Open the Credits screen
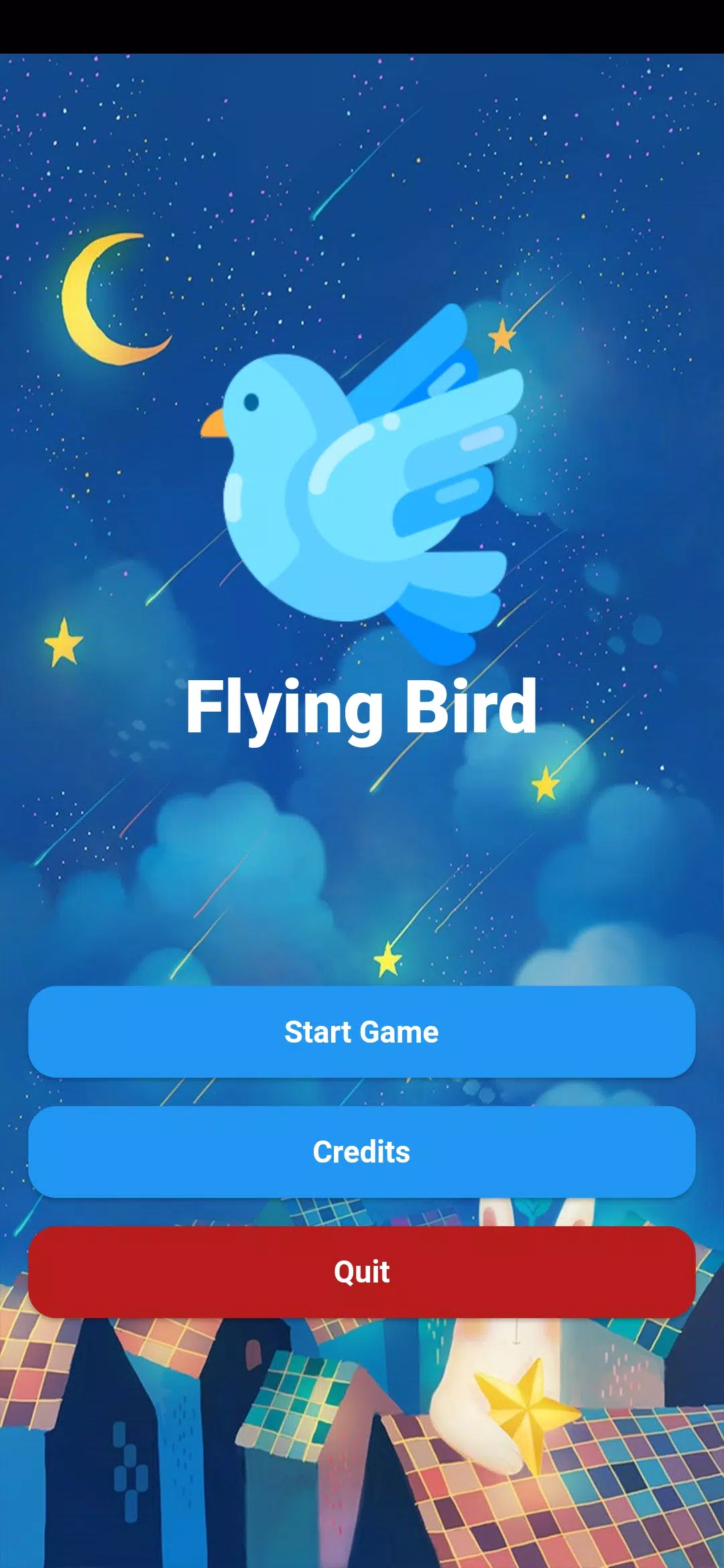 (361, 1152)
